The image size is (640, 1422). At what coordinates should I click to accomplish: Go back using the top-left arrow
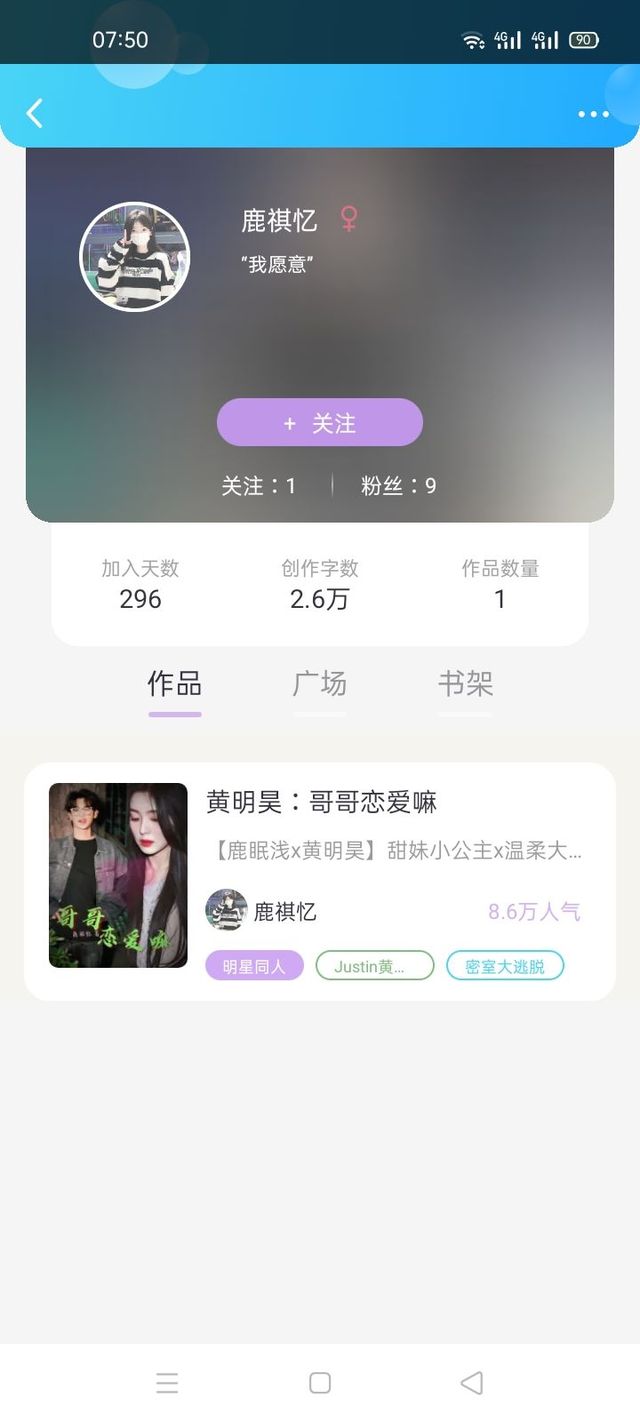[x=34, y=113]
